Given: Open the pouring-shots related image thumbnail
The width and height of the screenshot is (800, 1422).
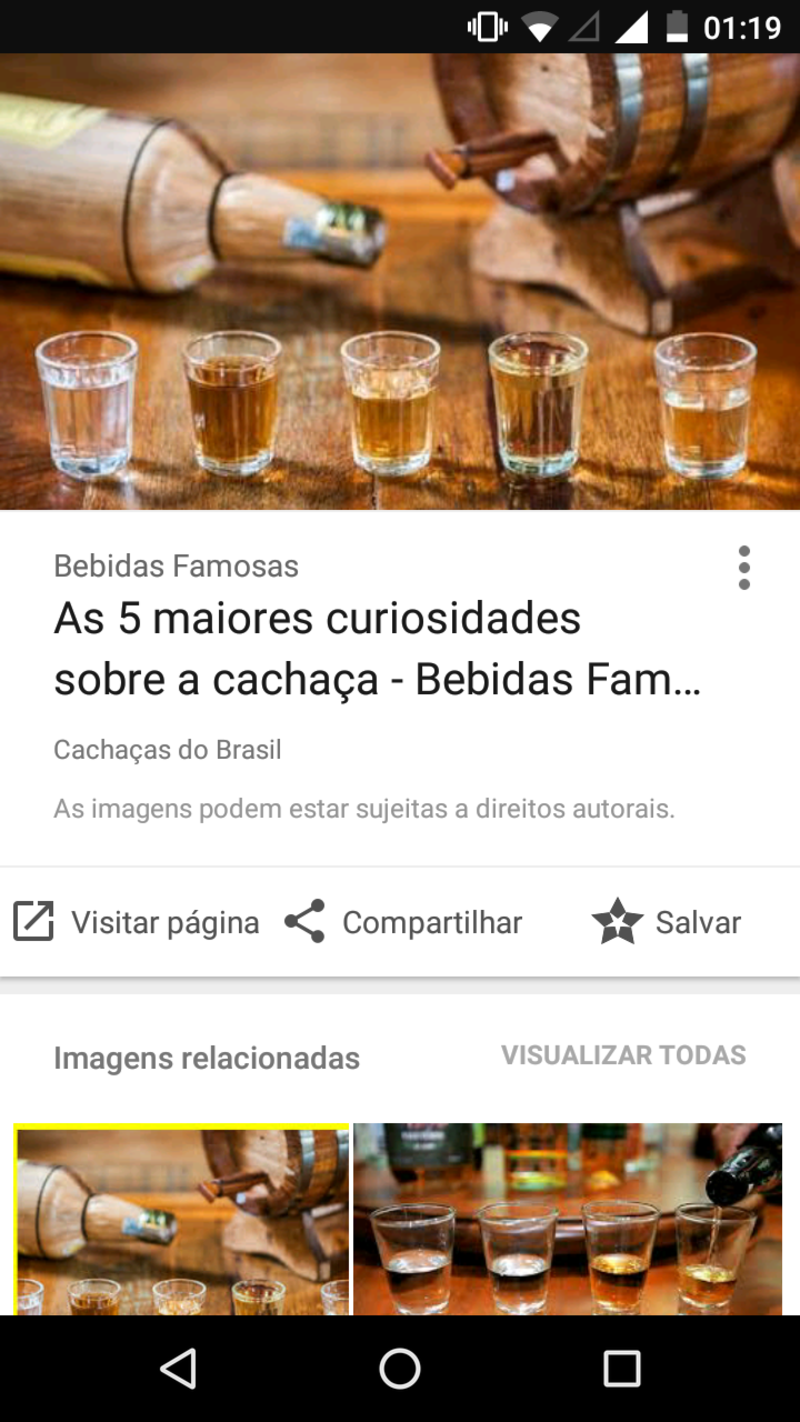Looking at the screenshot, I should point(568,1218).
